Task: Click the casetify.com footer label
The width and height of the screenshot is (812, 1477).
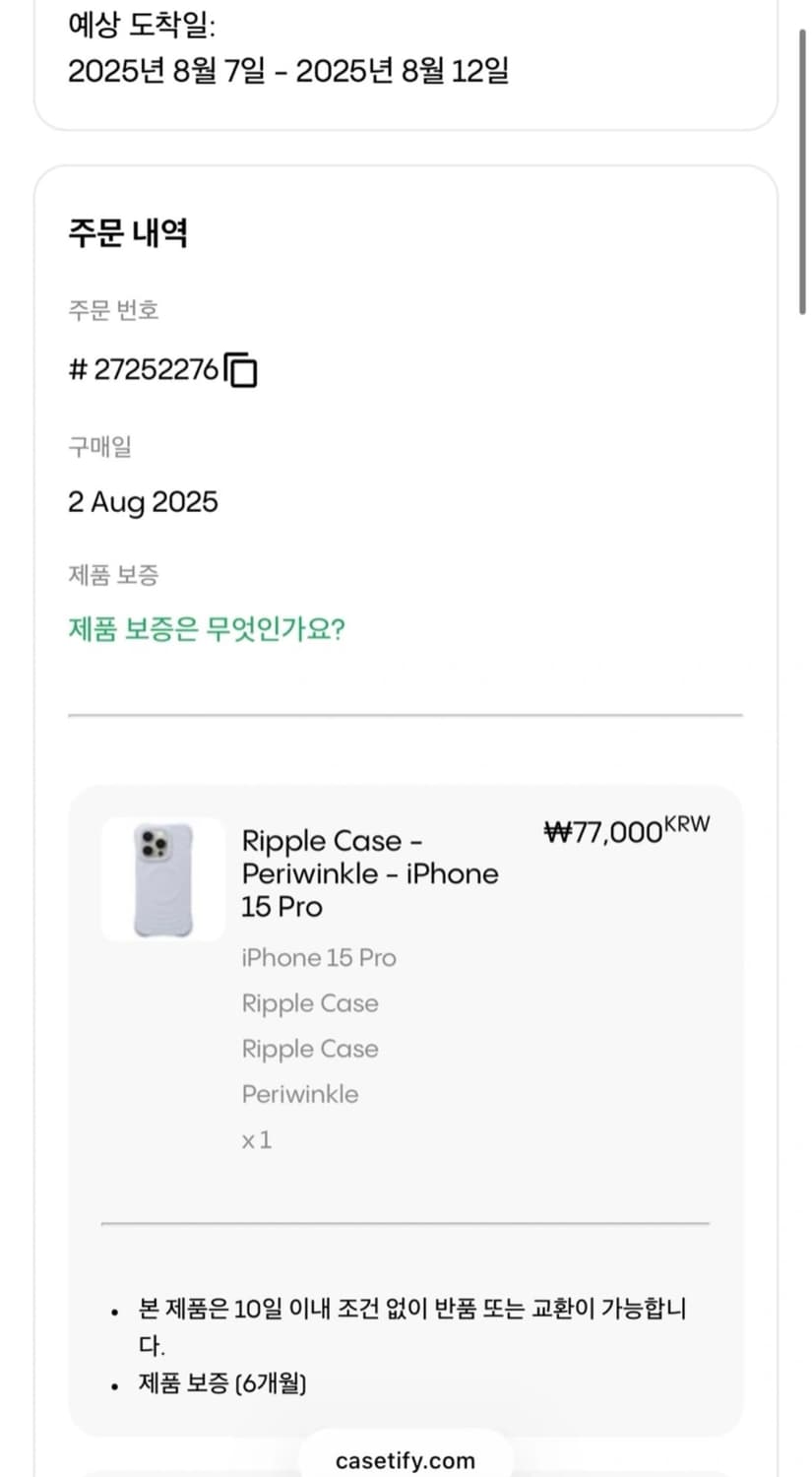Action: [403, 1460]
